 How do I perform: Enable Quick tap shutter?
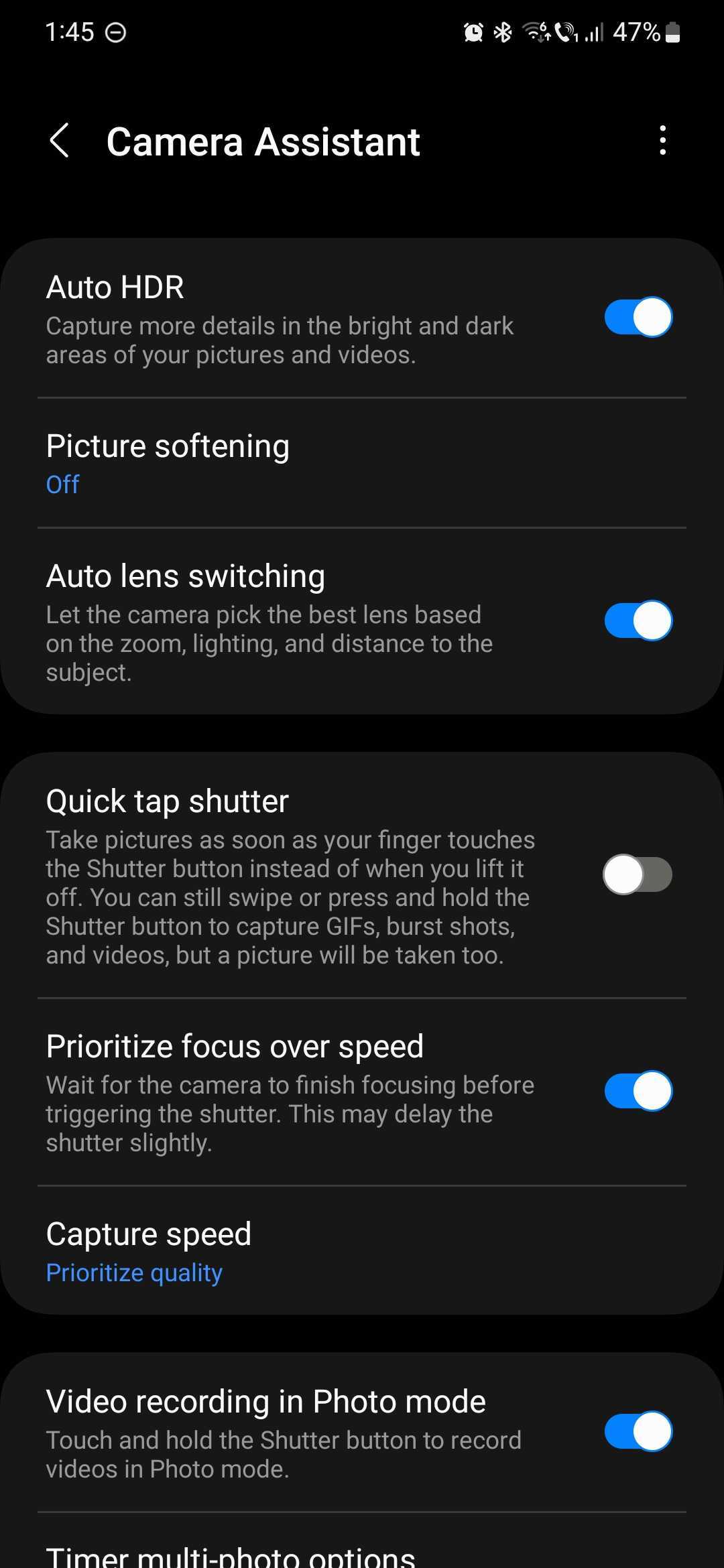point(638,874)
